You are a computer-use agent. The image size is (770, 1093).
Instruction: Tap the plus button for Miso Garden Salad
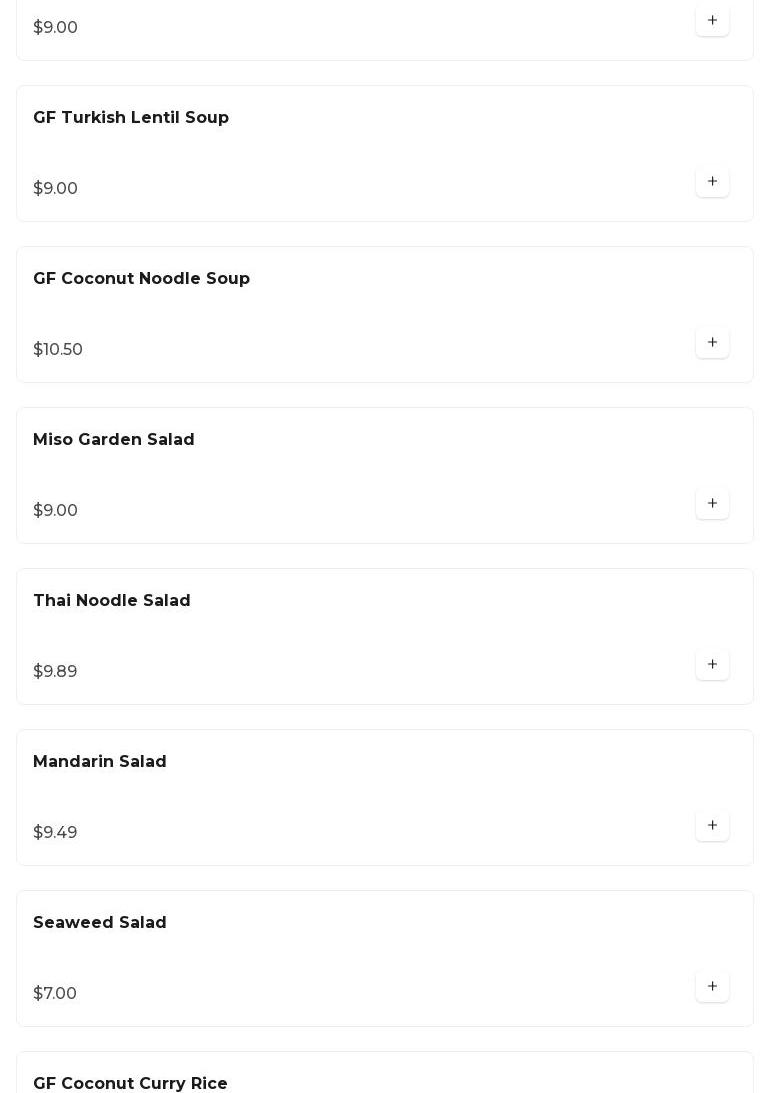[712, 504]
